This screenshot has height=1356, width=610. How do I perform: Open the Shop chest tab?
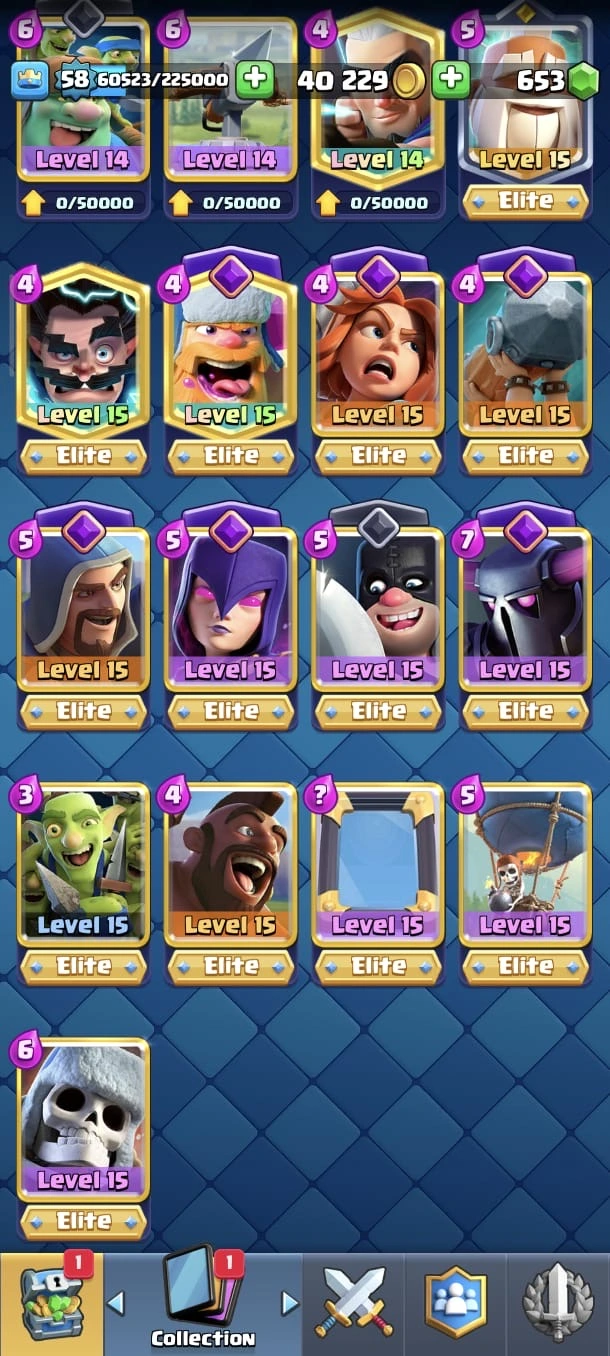click(x=50, y=1302)
